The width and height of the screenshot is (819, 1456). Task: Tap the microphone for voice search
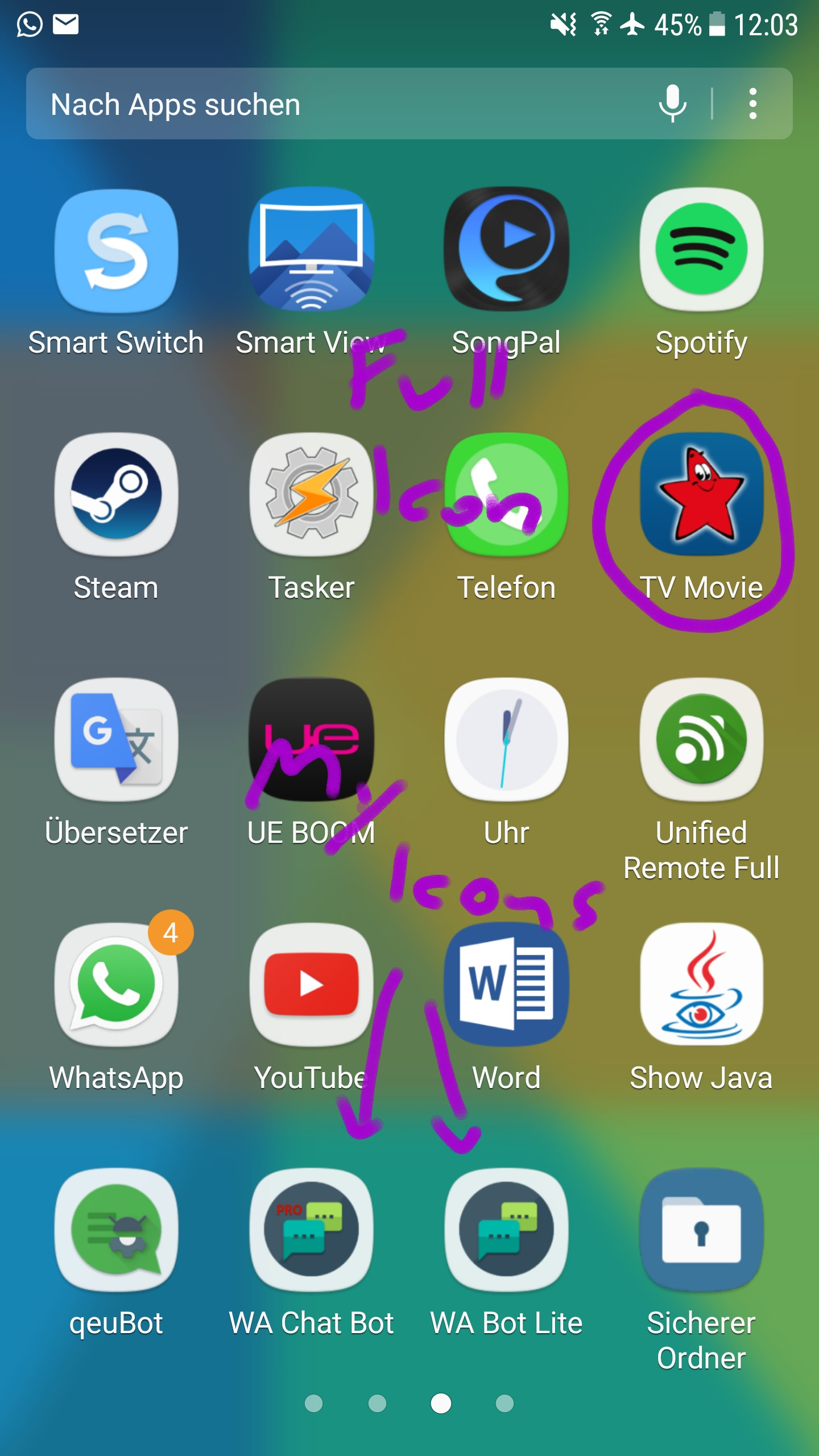[x=673, y=105]
